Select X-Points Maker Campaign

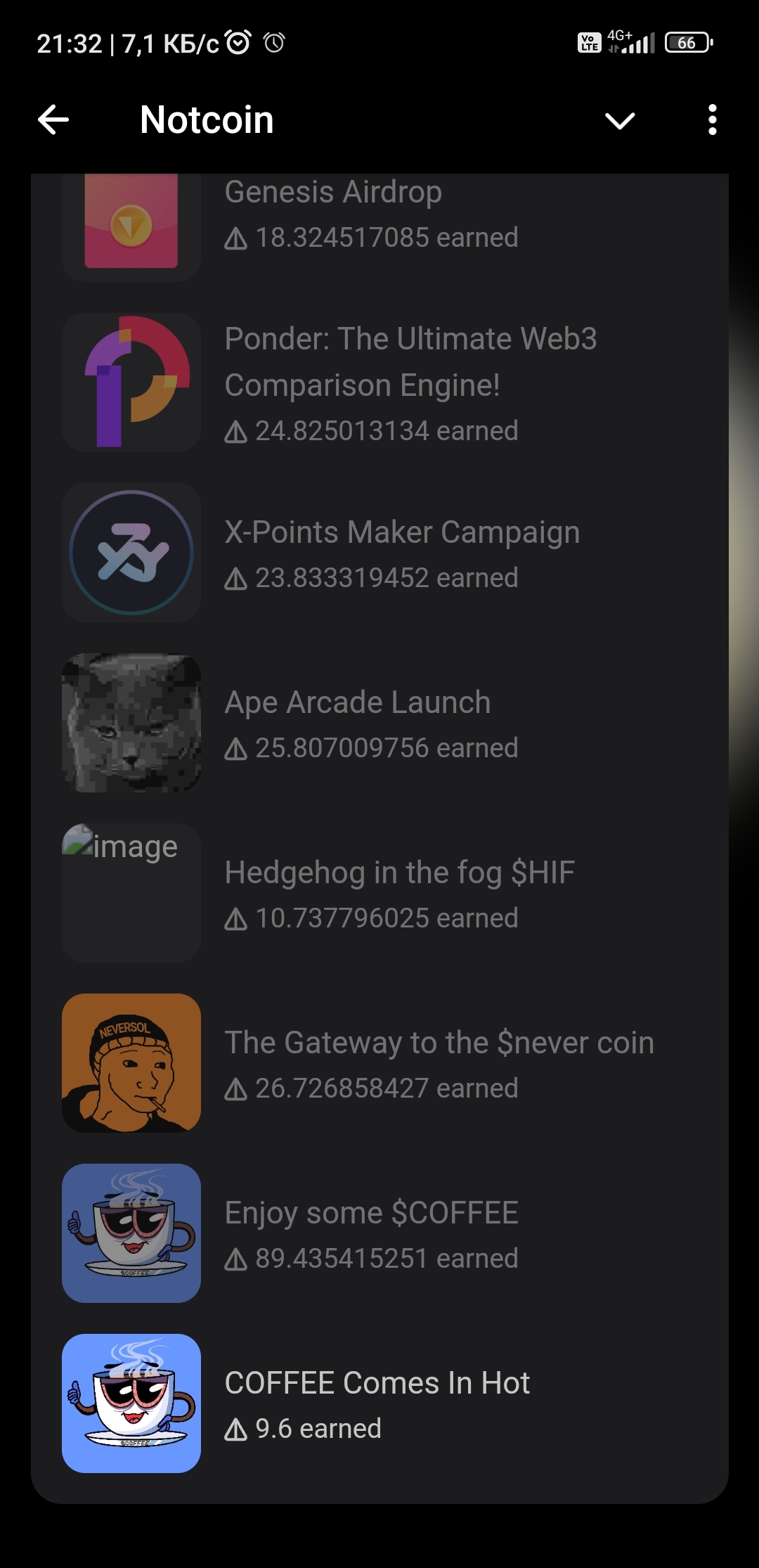pos(379,553)
